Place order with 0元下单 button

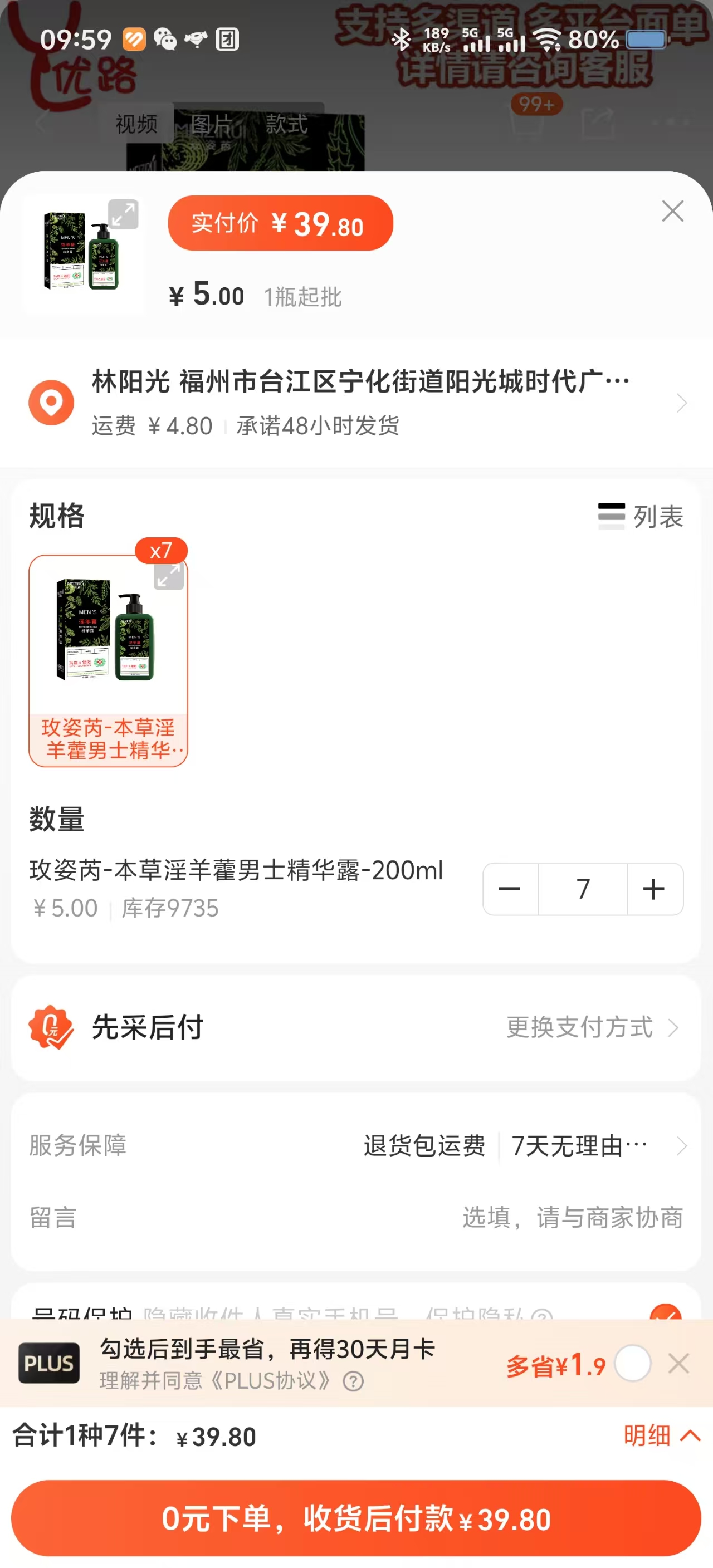(x=356, y=1518)
